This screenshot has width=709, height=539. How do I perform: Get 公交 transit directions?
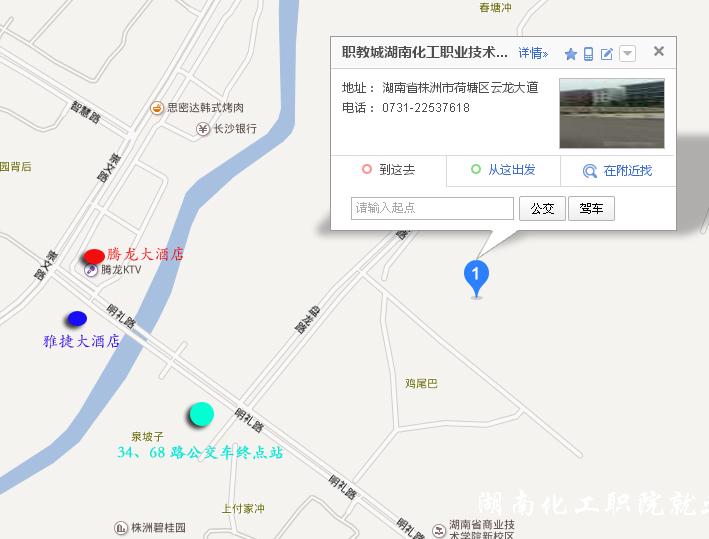coord(542,208)
